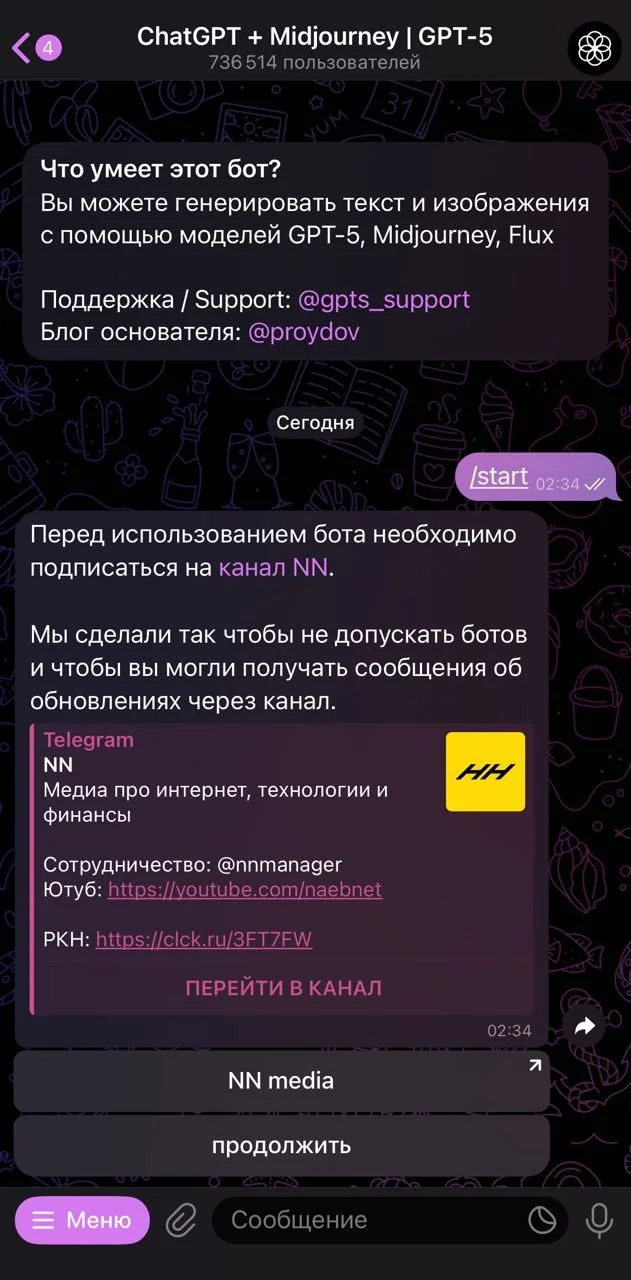631x1280 pixels.
Task: Open the sticker panel icon
Action: (x=541, y=1220)
